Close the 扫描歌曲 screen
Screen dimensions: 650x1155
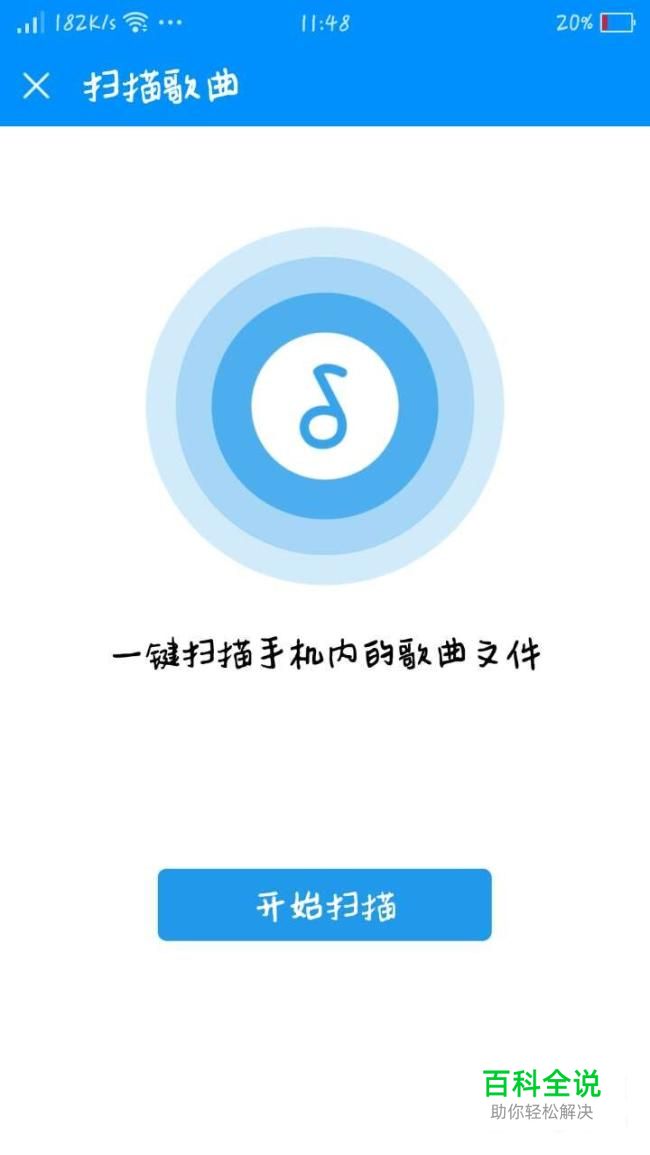click(36, 87)
